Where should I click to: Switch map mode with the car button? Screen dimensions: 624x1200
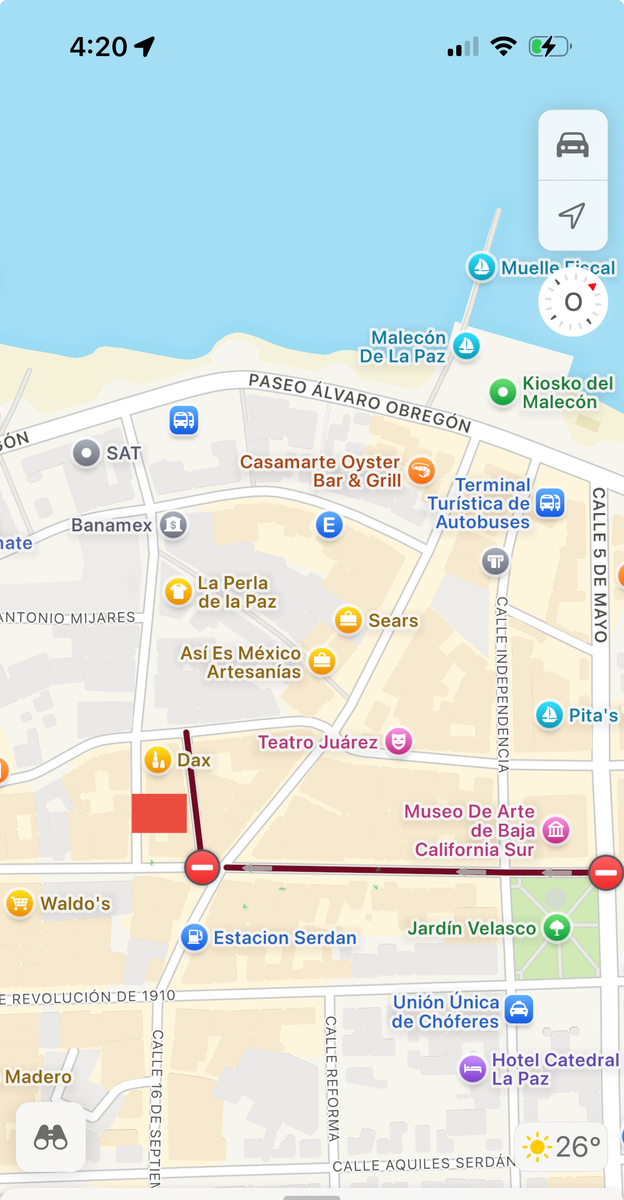572,145
